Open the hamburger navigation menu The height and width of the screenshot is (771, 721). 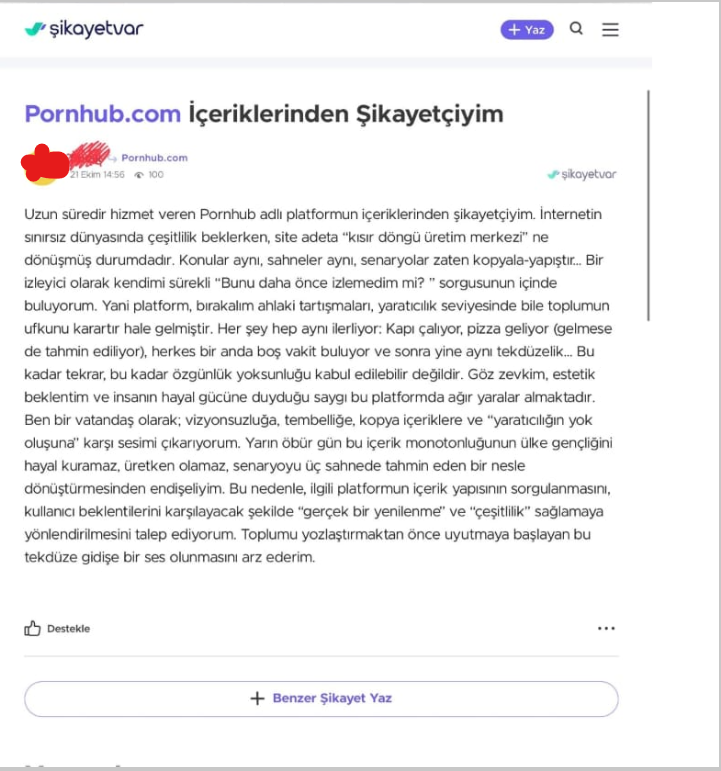click(610, 30)
